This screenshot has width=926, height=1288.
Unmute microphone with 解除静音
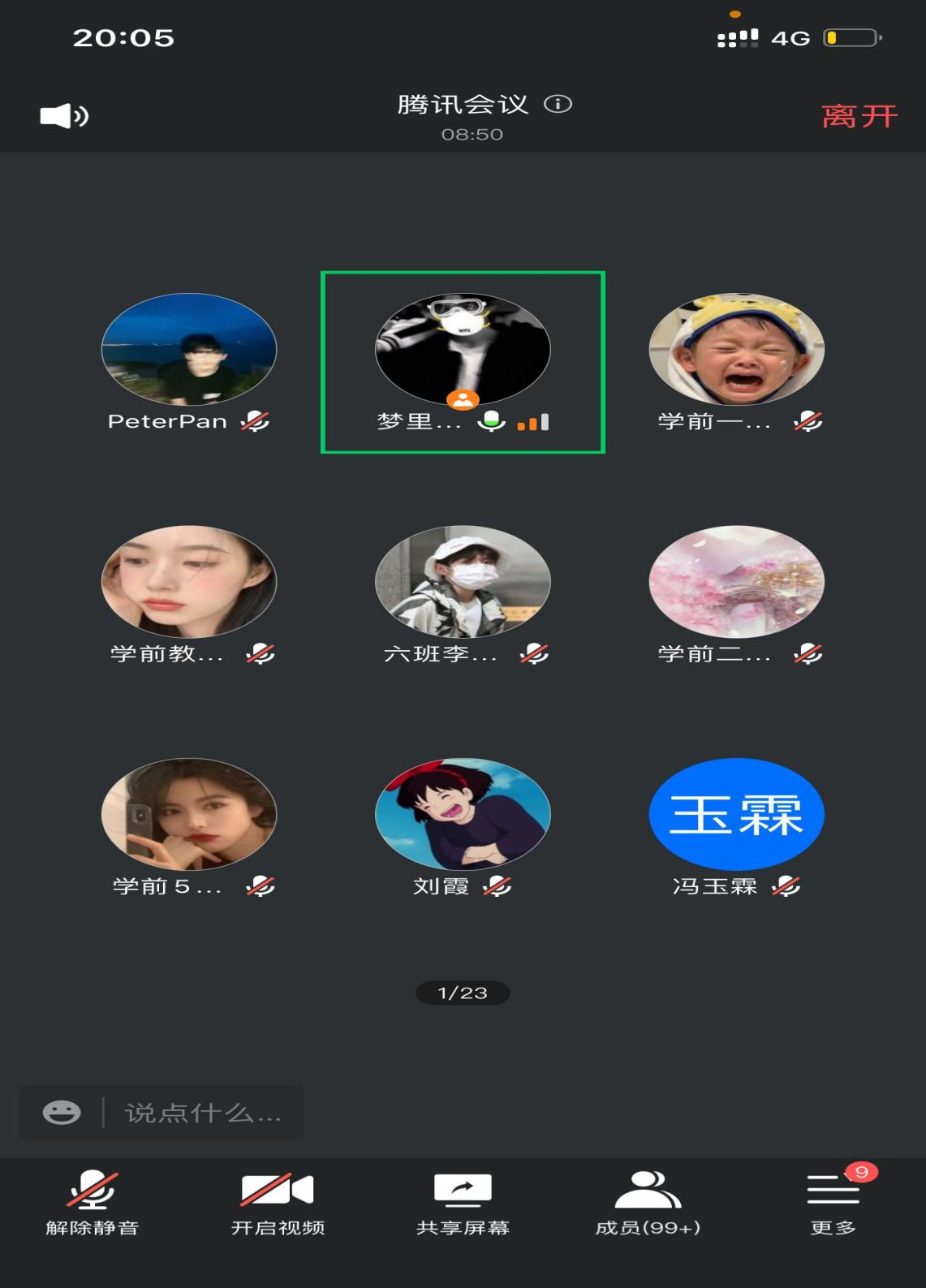[x=93, y=1203]
